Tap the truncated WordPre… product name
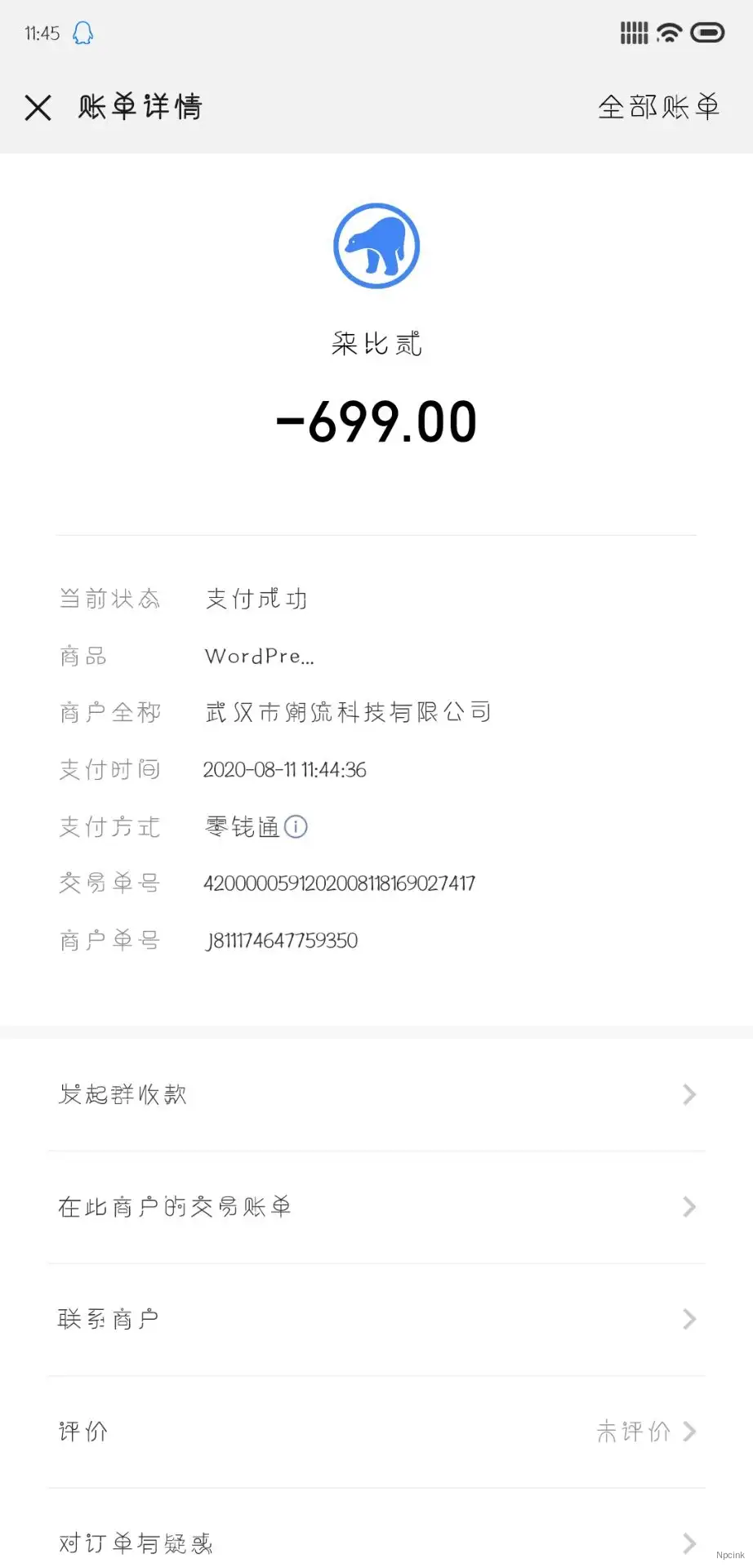Screen dimensions: 753x1568 coord(259,656)
